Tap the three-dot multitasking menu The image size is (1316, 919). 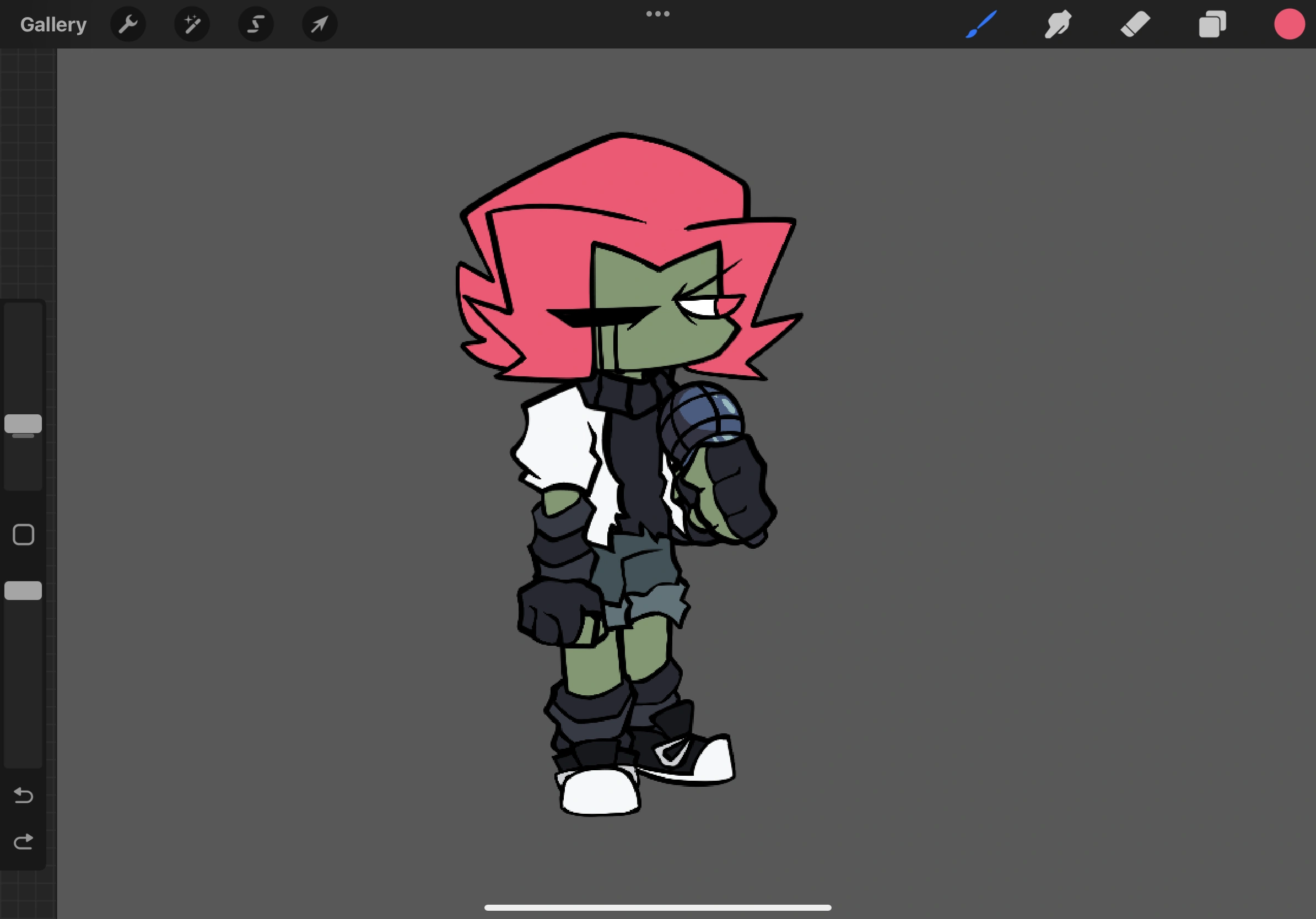(x=657, y=14)
